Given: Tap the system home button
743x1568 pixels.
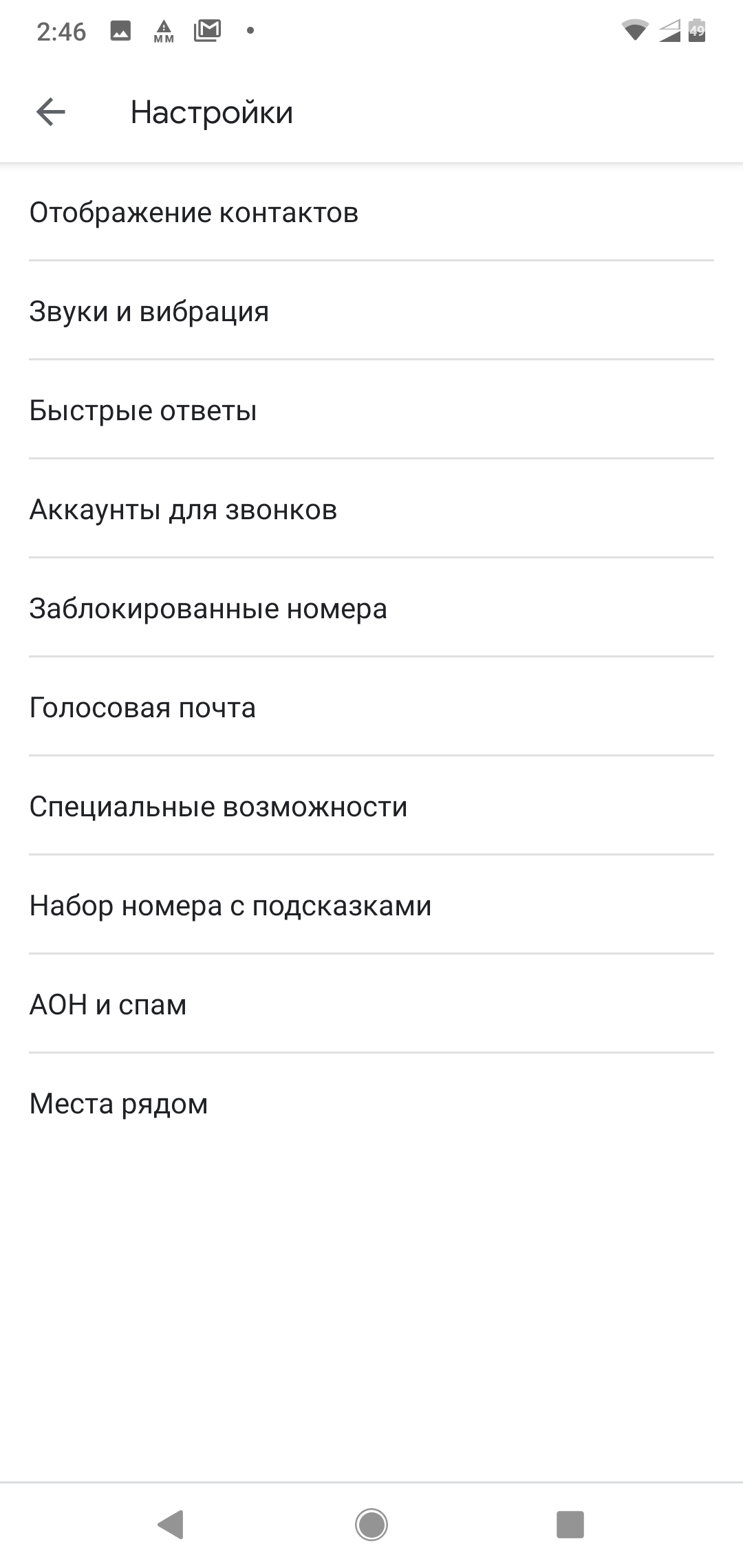Looking at the screenshot, I should [371, 1525].
